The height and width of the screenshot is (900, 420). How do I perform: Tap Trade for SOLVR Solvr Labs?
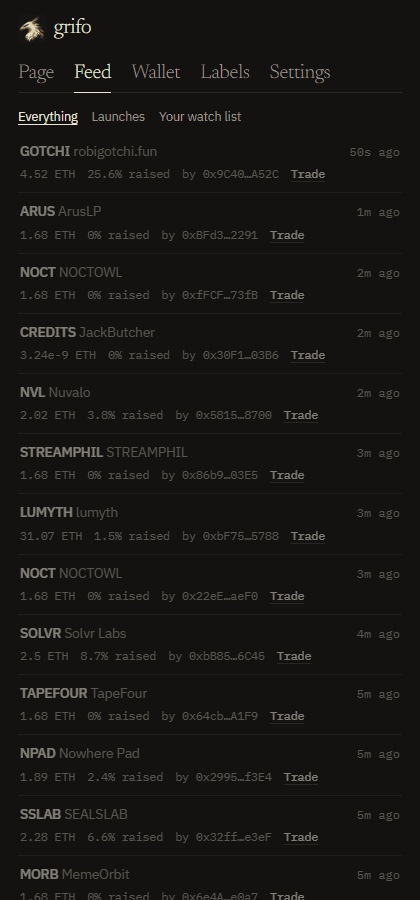point(294,655)
